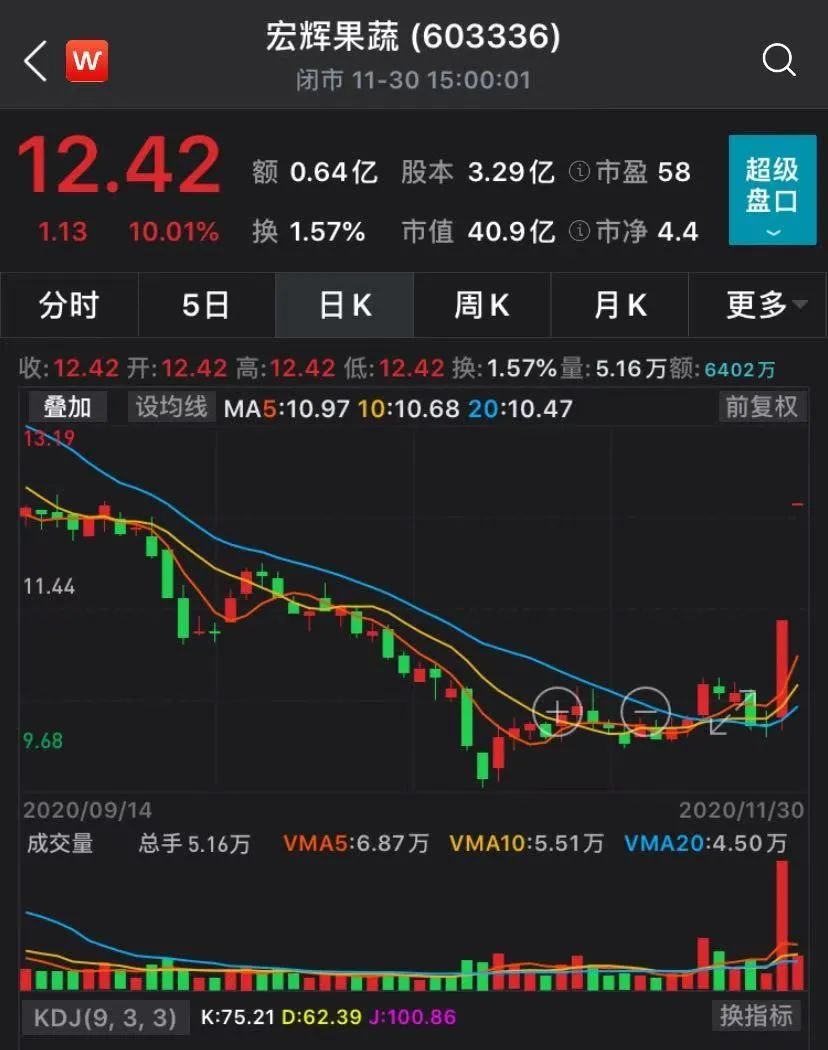This screenshot has width=828, height=1050.
Task: Switch to the 月K chart tab
Action: pos(620,306)
